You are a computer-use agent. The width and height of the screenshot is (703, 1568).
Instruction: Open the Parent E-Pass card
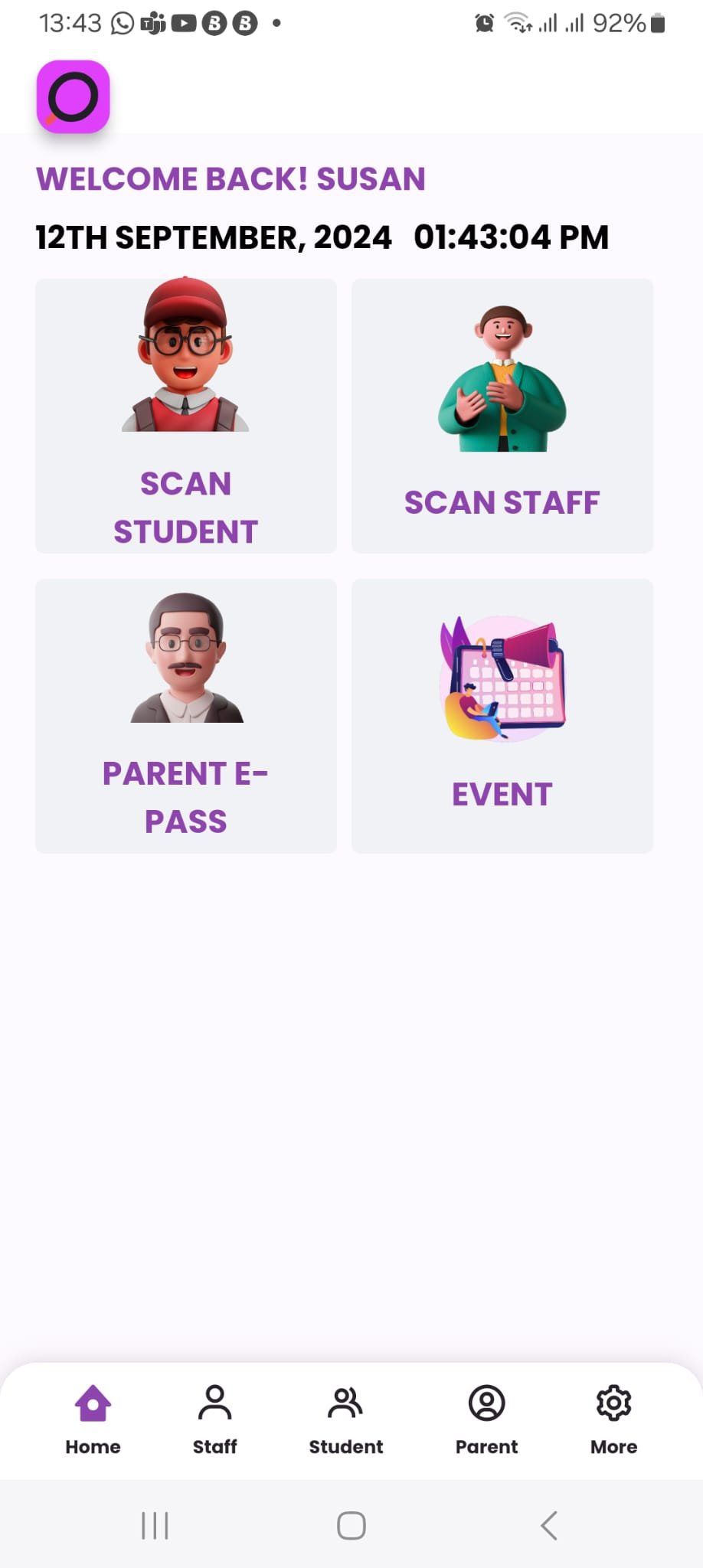(185, 716)
